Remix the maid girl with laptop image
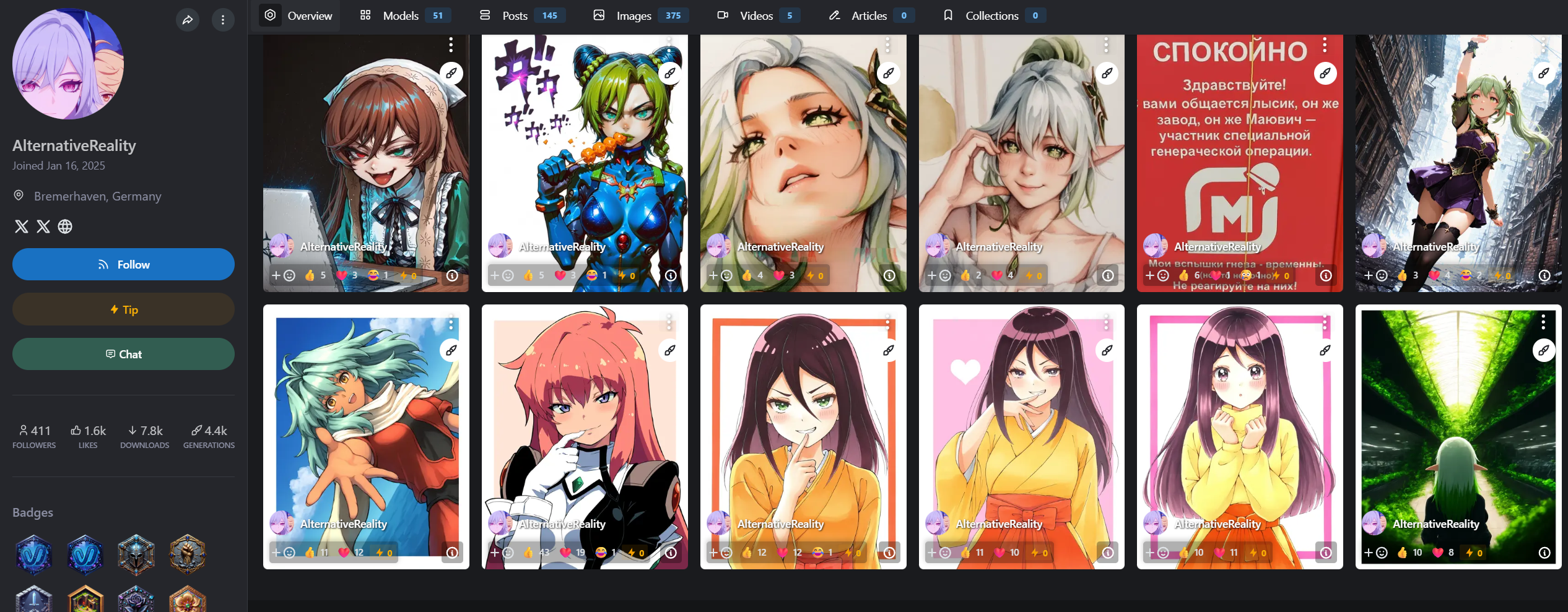Screen dimensions: 1568x612 (x=451, y=73)
